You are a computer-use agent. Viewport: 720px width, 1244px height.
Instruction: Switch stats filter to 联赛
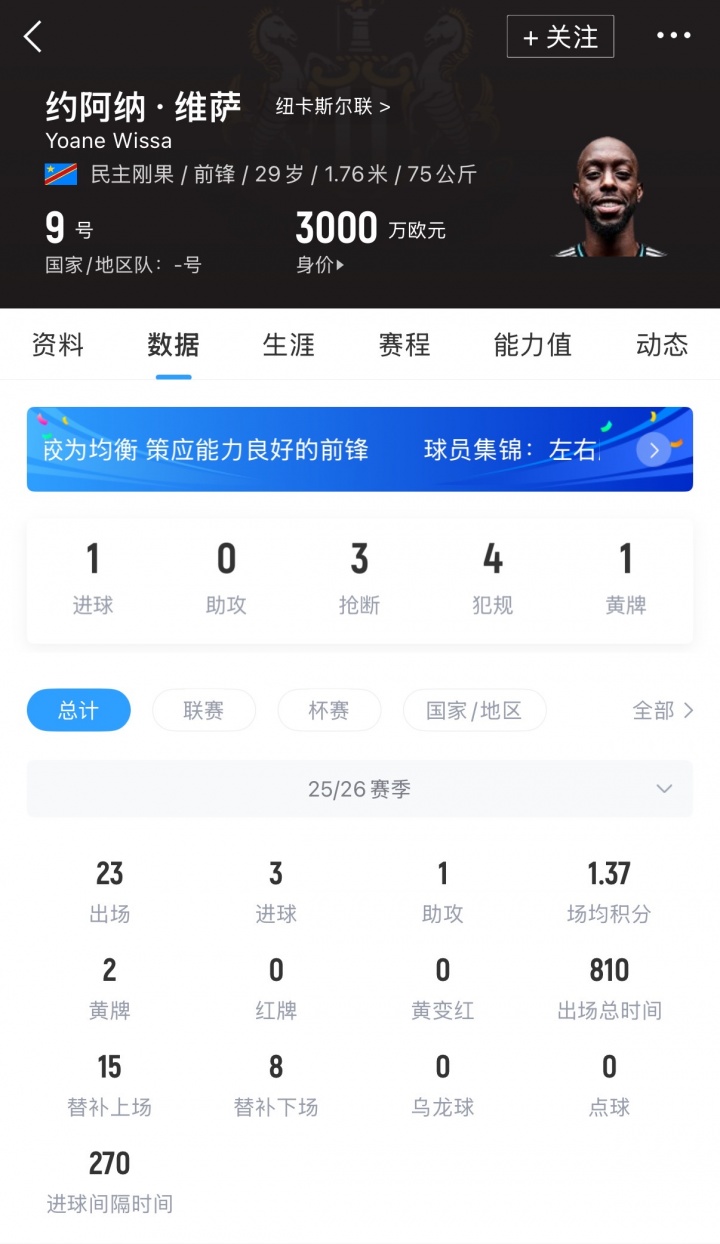(x=204, y=710)
